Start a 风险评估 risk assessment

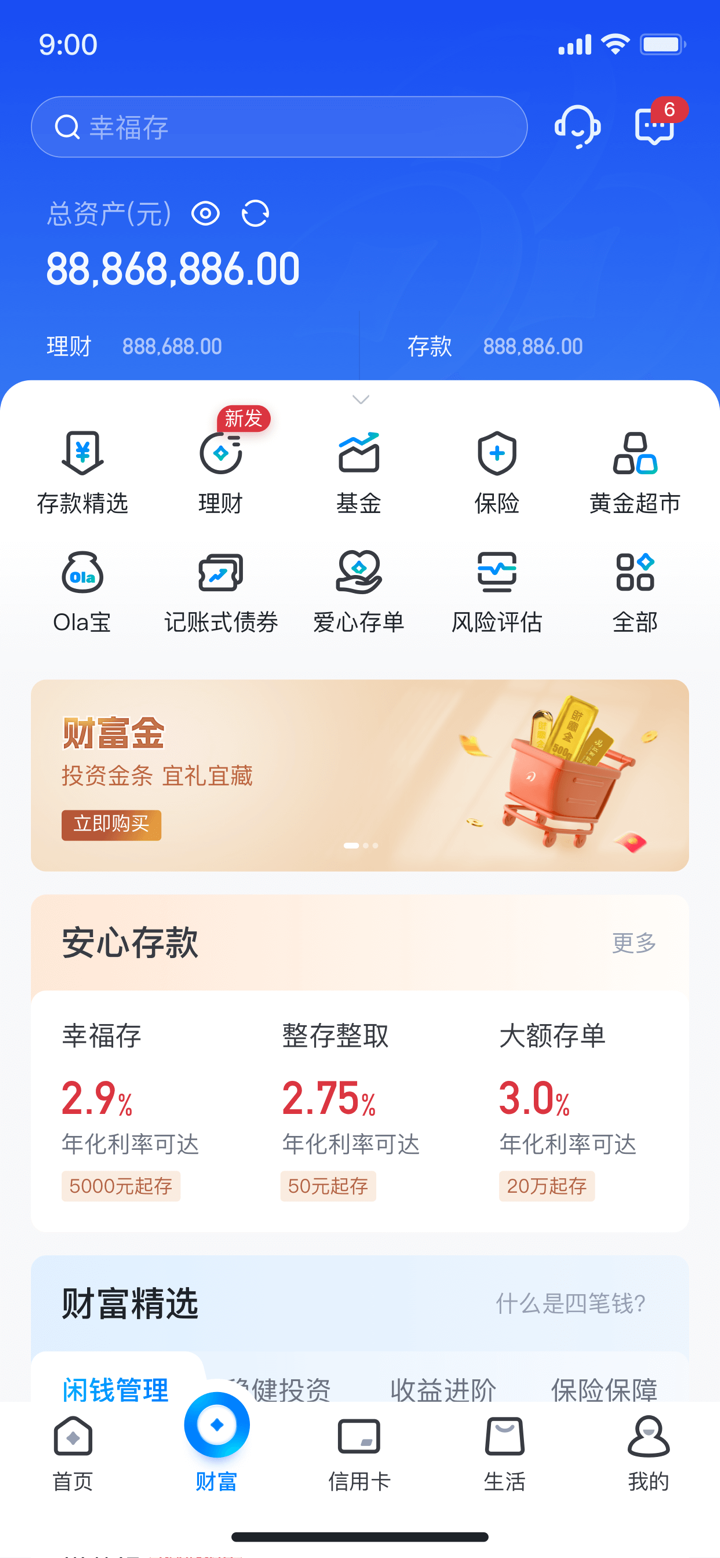[x=497, y=590]
